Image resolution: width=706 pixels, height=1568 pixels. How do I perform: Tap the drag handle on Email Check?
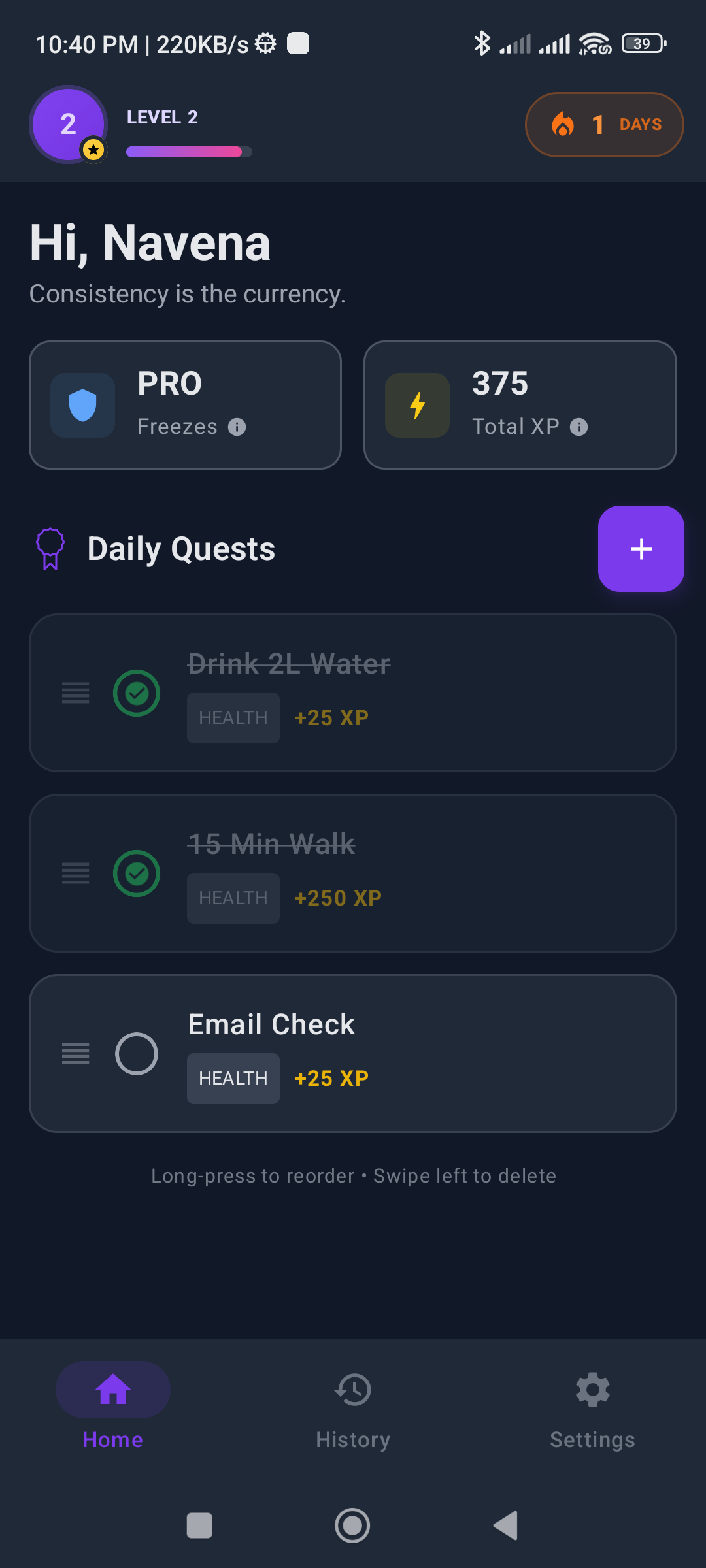[x=75, y=1053]
